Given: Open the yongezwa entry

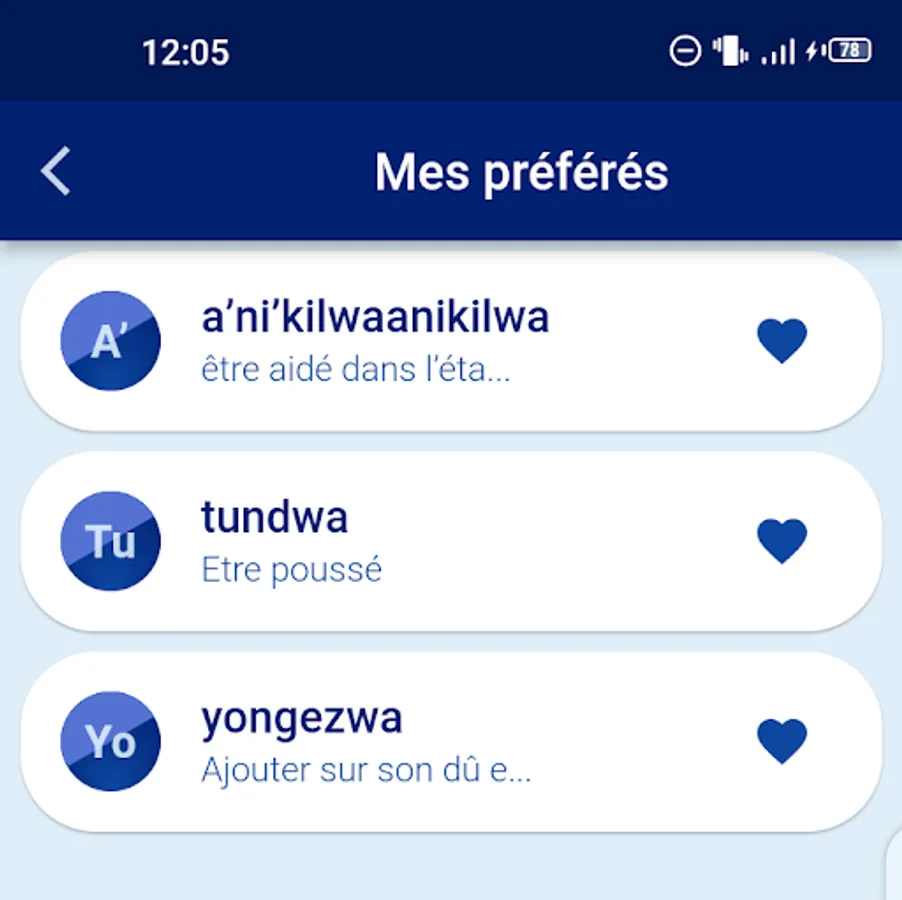Looking at the screenshot, I should tap(451, 741).
